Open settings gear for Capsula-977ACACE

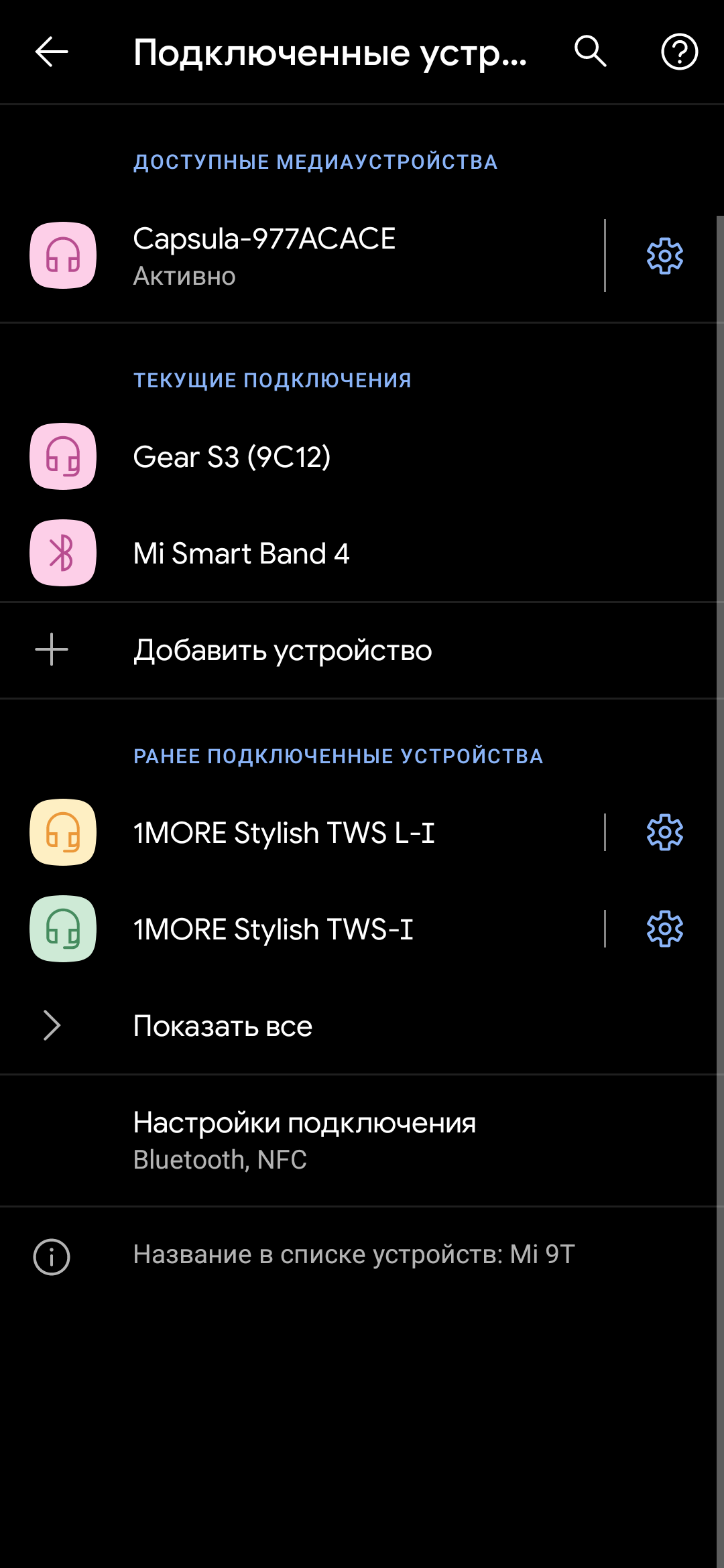pos(664,256)
